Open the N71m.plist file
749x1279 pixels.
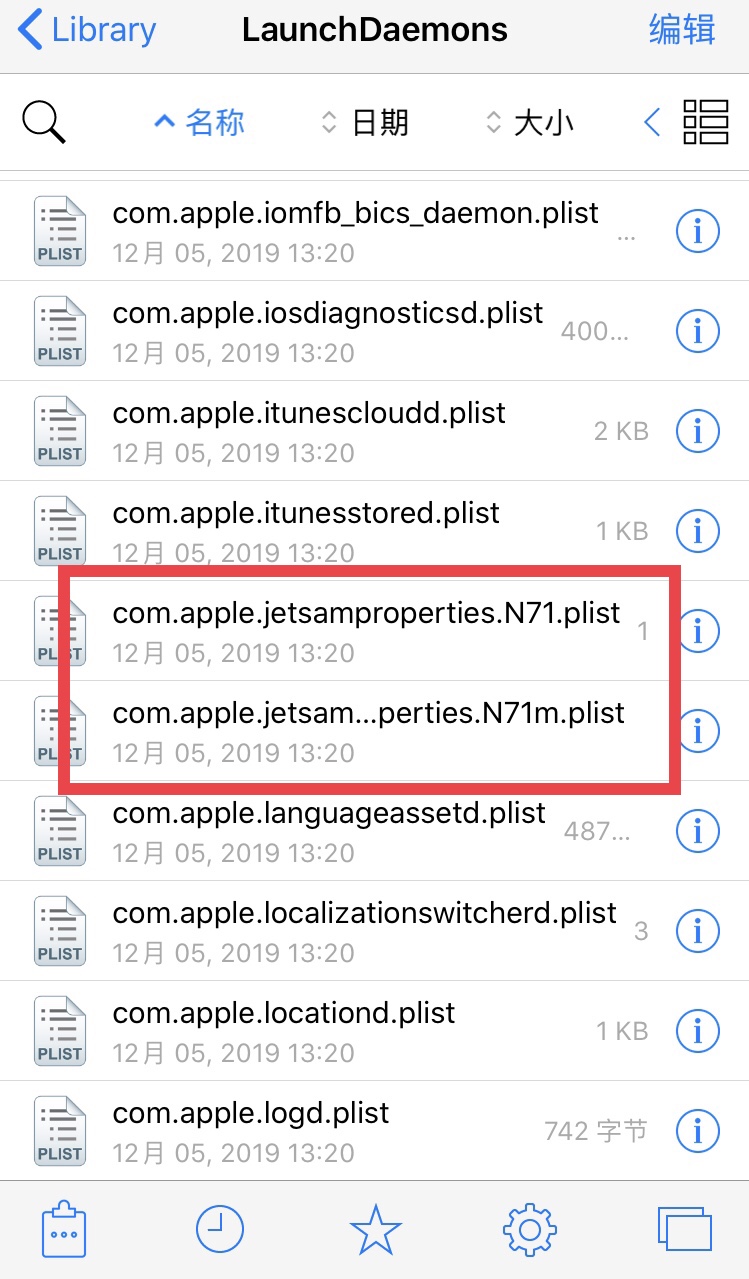[368, 731]
